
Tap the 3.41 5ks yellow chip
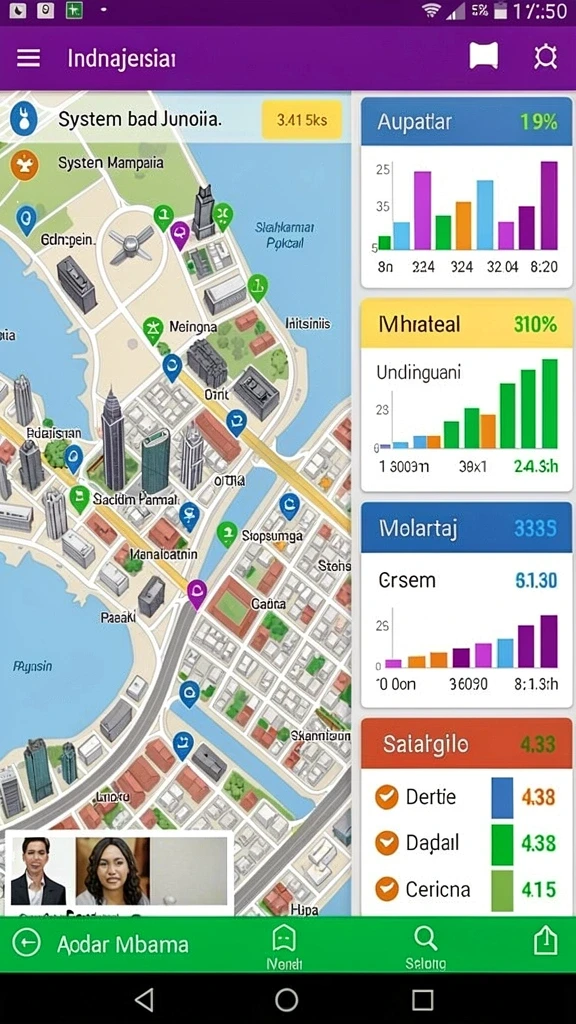[x=302, y=120]
